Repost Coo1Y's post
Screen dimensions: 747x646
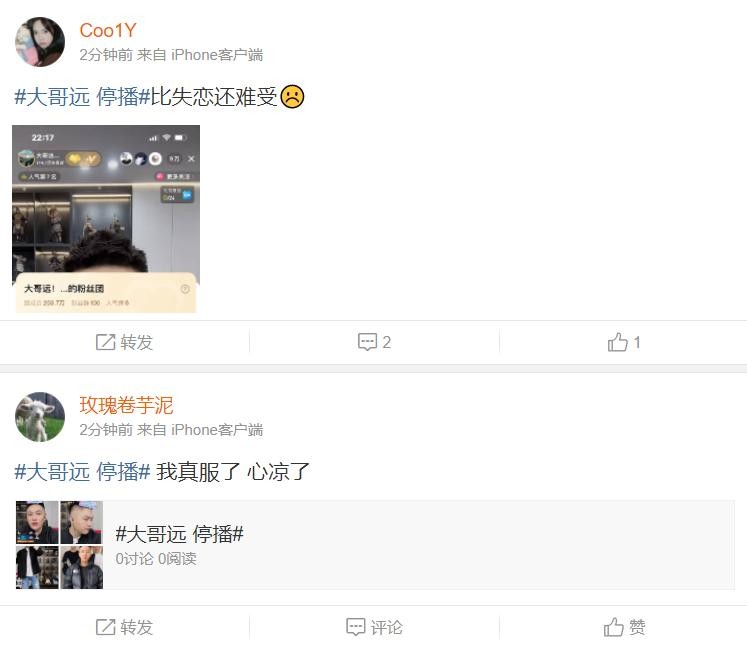(x=124, y=342)
